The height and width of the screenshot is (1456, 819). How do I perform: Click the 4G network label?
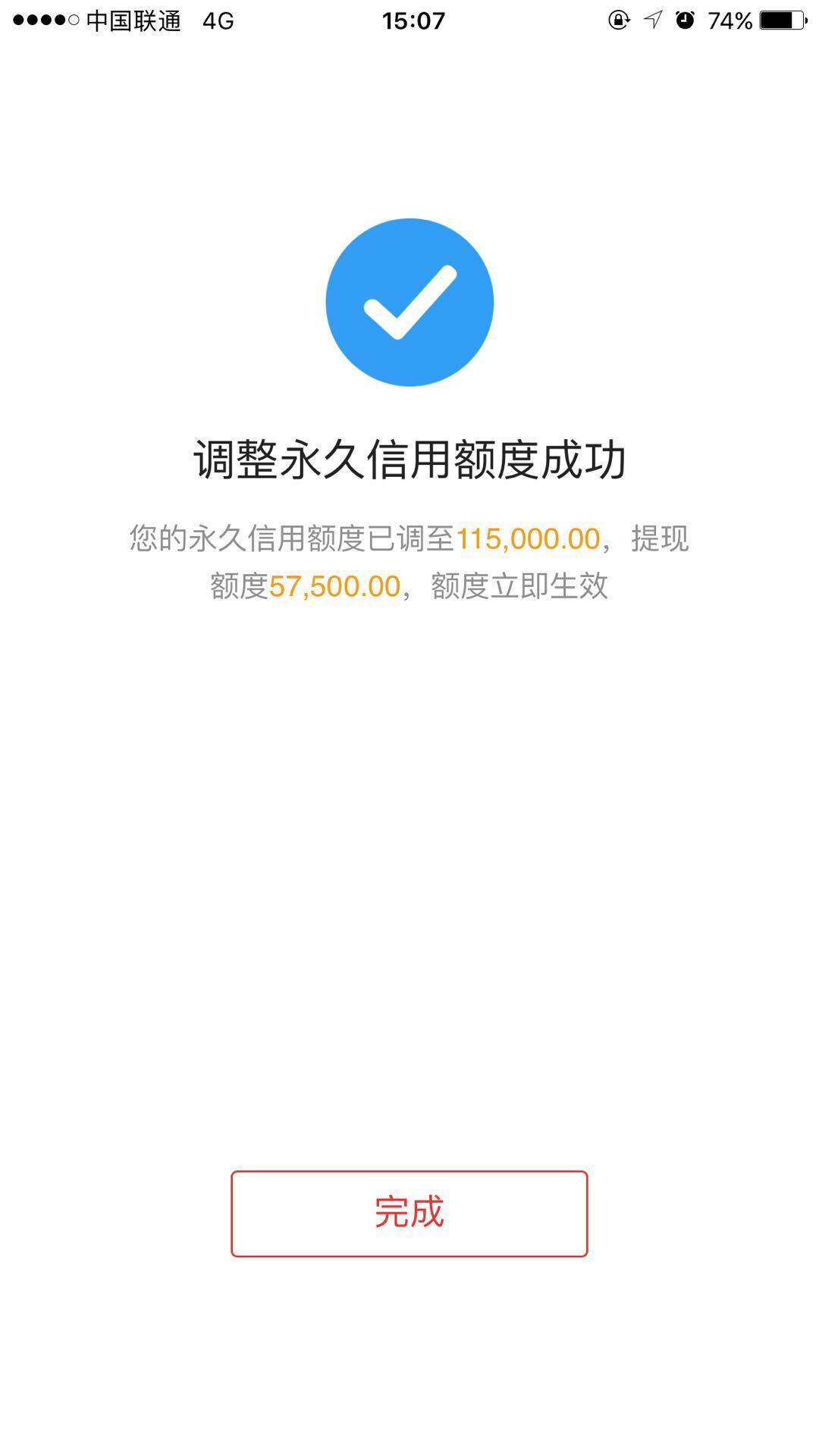pyautogui.click(x=215, y=20)
